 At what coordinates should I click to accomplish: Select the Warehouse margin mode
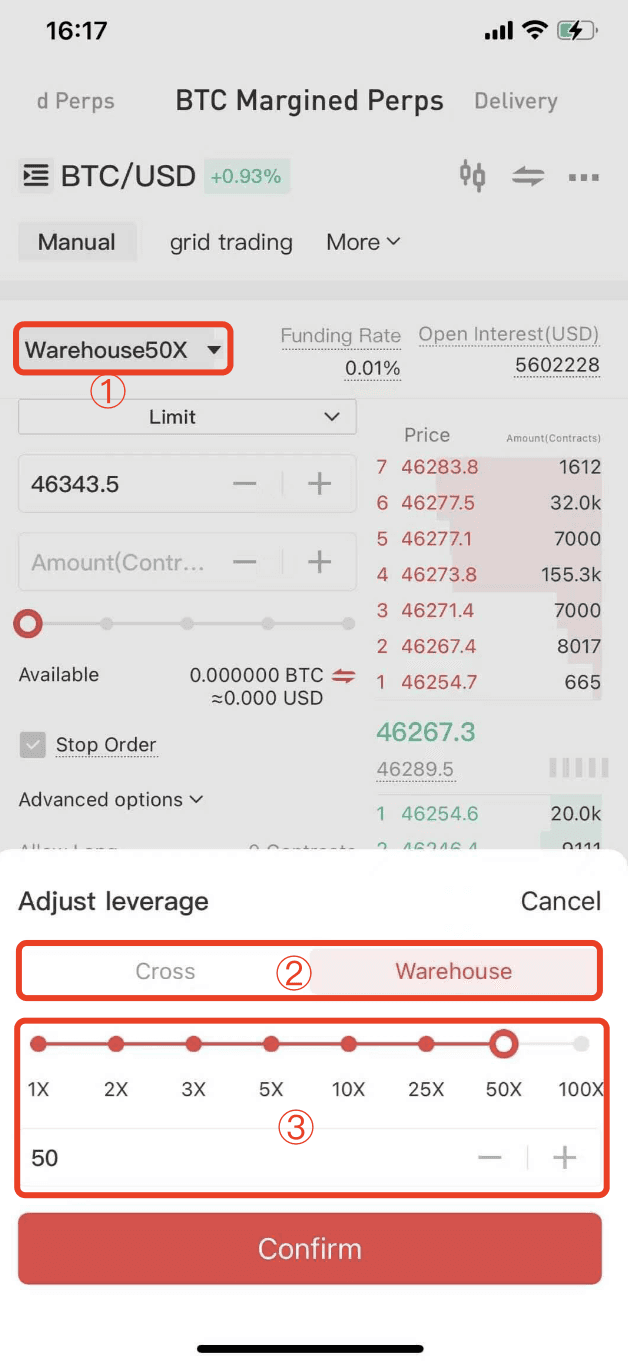(x=453, y=971)
